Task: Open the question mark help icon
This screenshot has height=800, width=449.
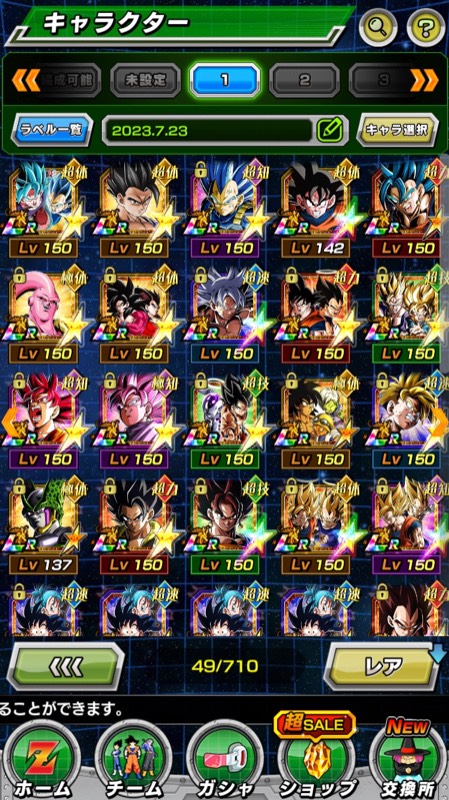Action: 426,27
